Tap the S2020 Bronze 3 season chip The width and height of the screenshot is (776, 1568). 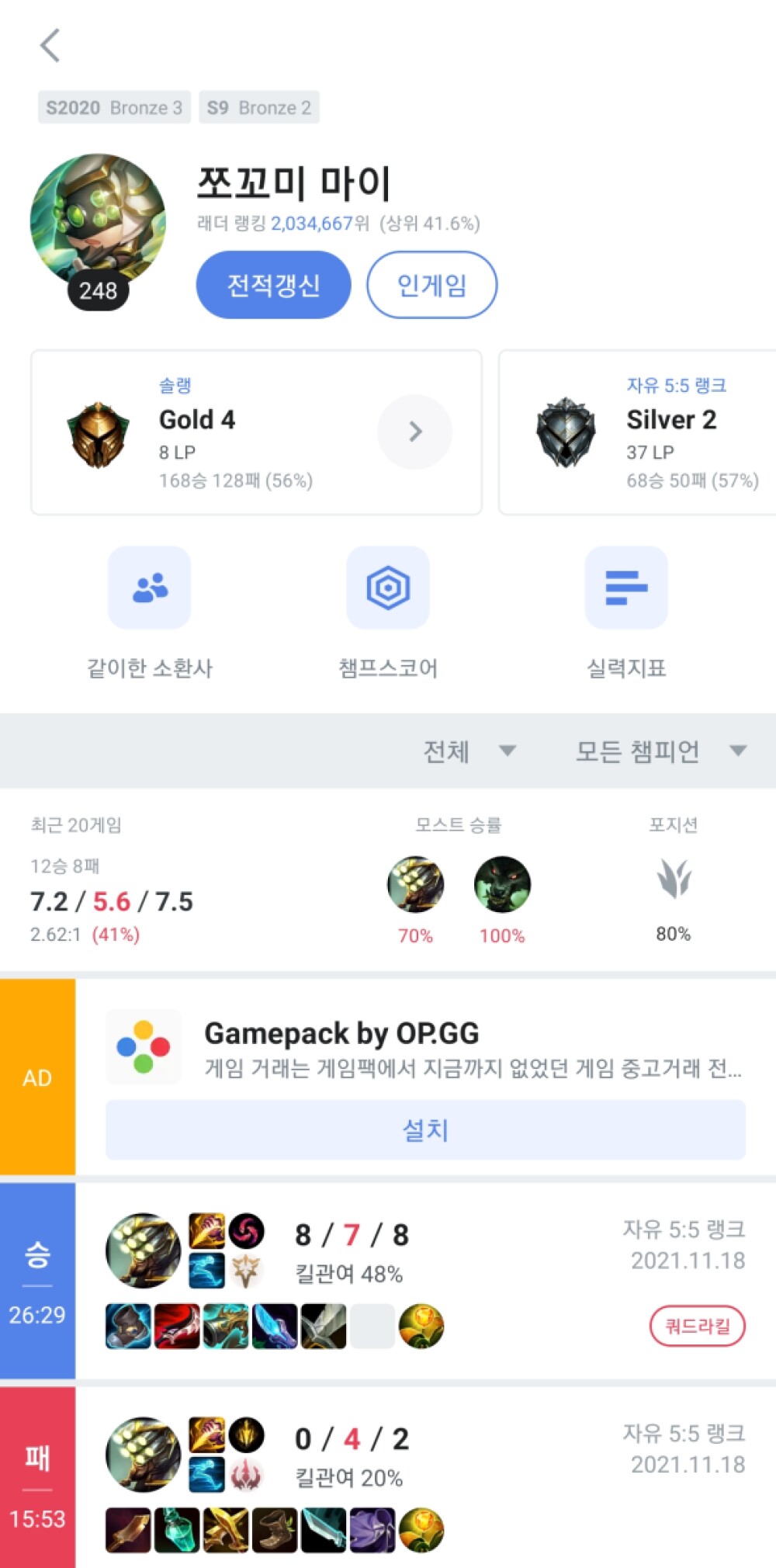(114, 107)
